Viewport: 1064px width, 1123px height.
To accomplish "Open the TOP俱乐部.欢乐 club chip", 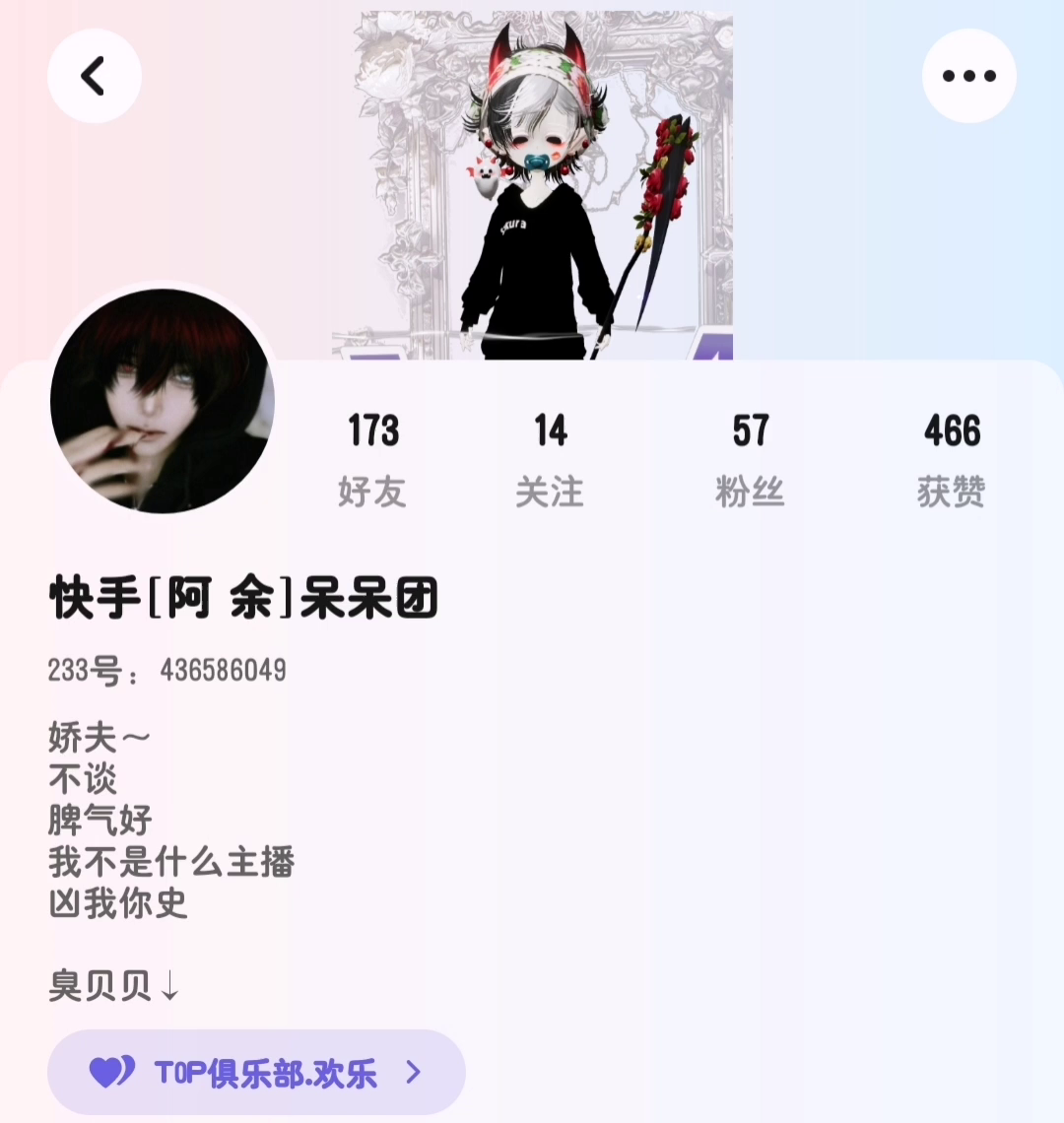I will (256, 1072).
